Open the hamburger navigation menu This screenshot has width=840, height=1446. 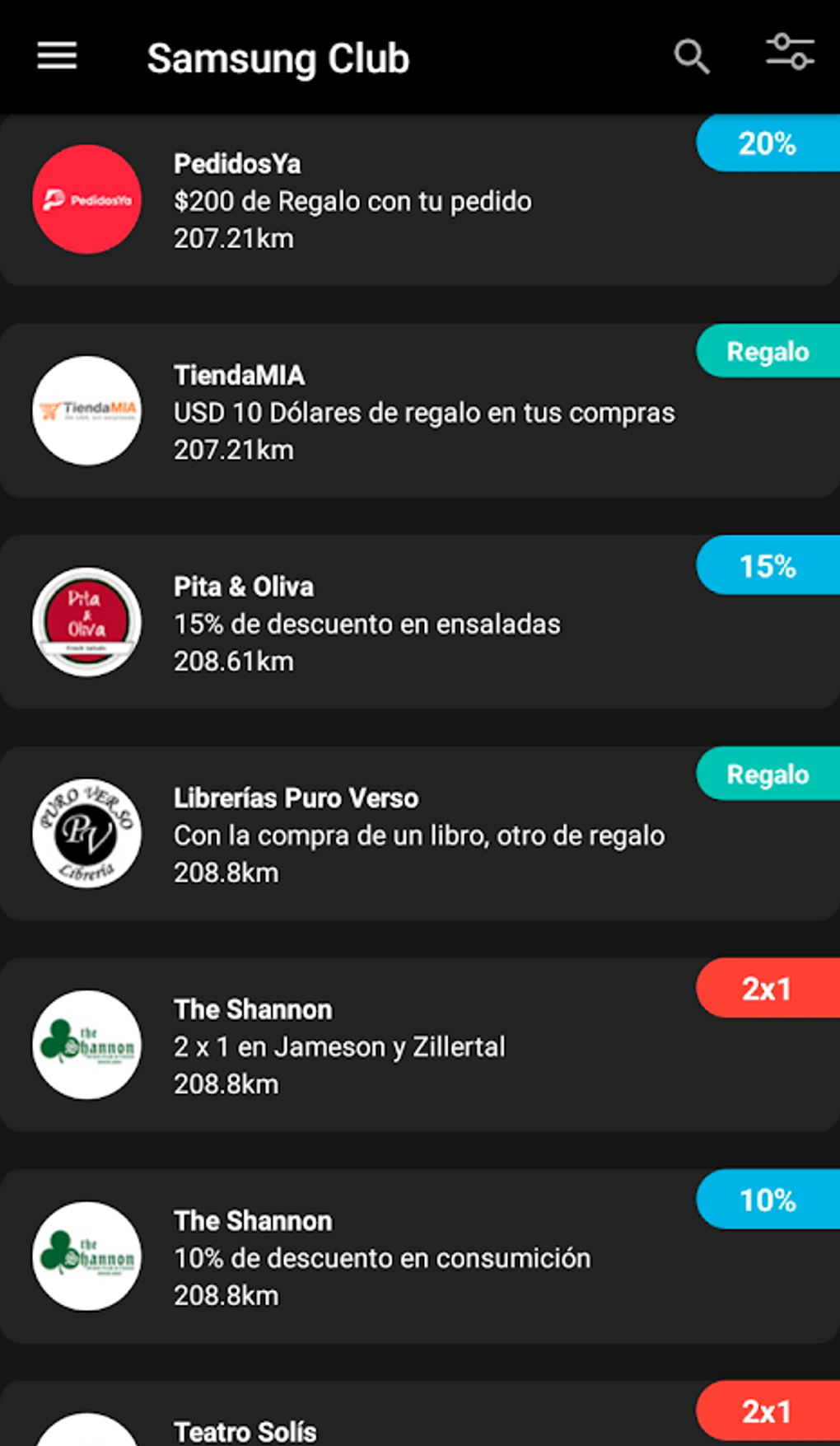[56, 56]
